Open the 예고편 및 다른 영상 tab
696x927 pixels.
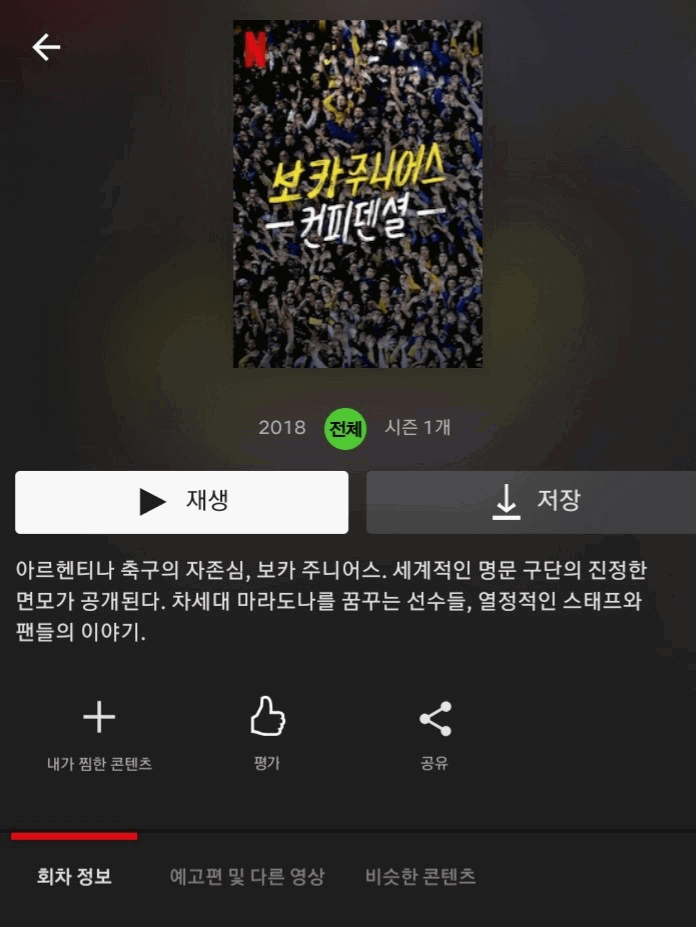click(x=247, y=877)
